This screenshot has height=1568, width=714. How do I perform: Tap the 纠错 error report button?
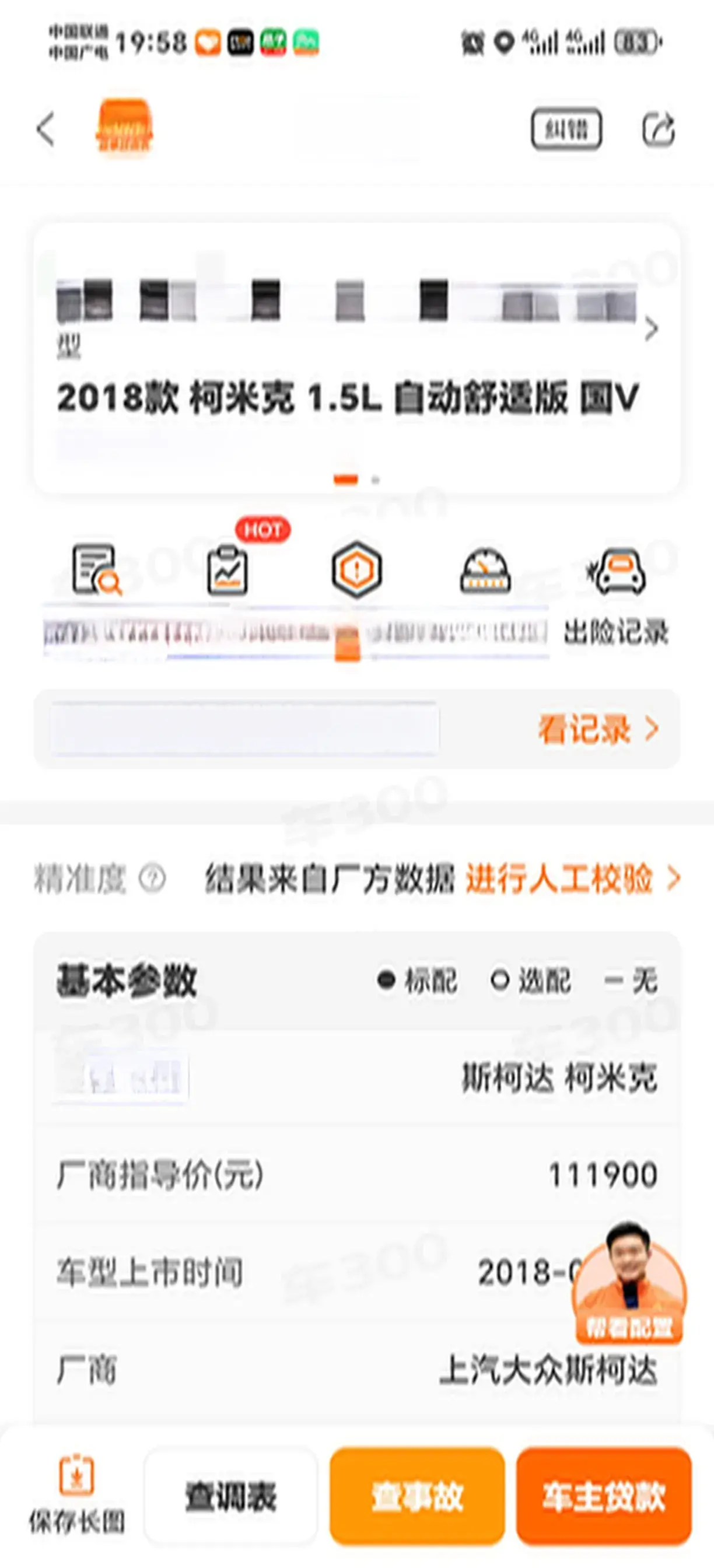click(x=566, y=129)
